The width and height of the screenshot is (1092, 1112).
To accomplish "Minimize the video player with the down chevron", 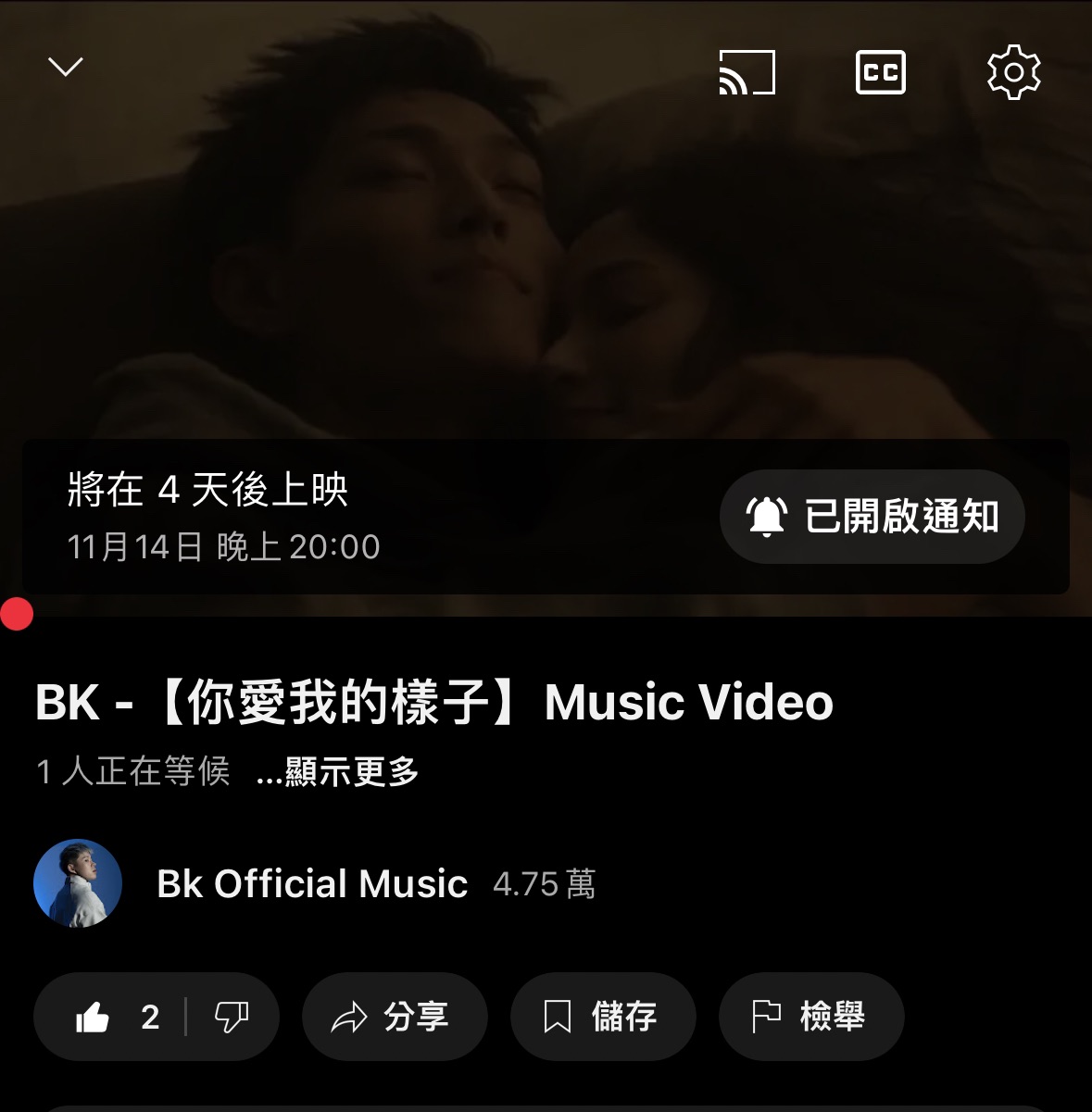I will (66, 67).
